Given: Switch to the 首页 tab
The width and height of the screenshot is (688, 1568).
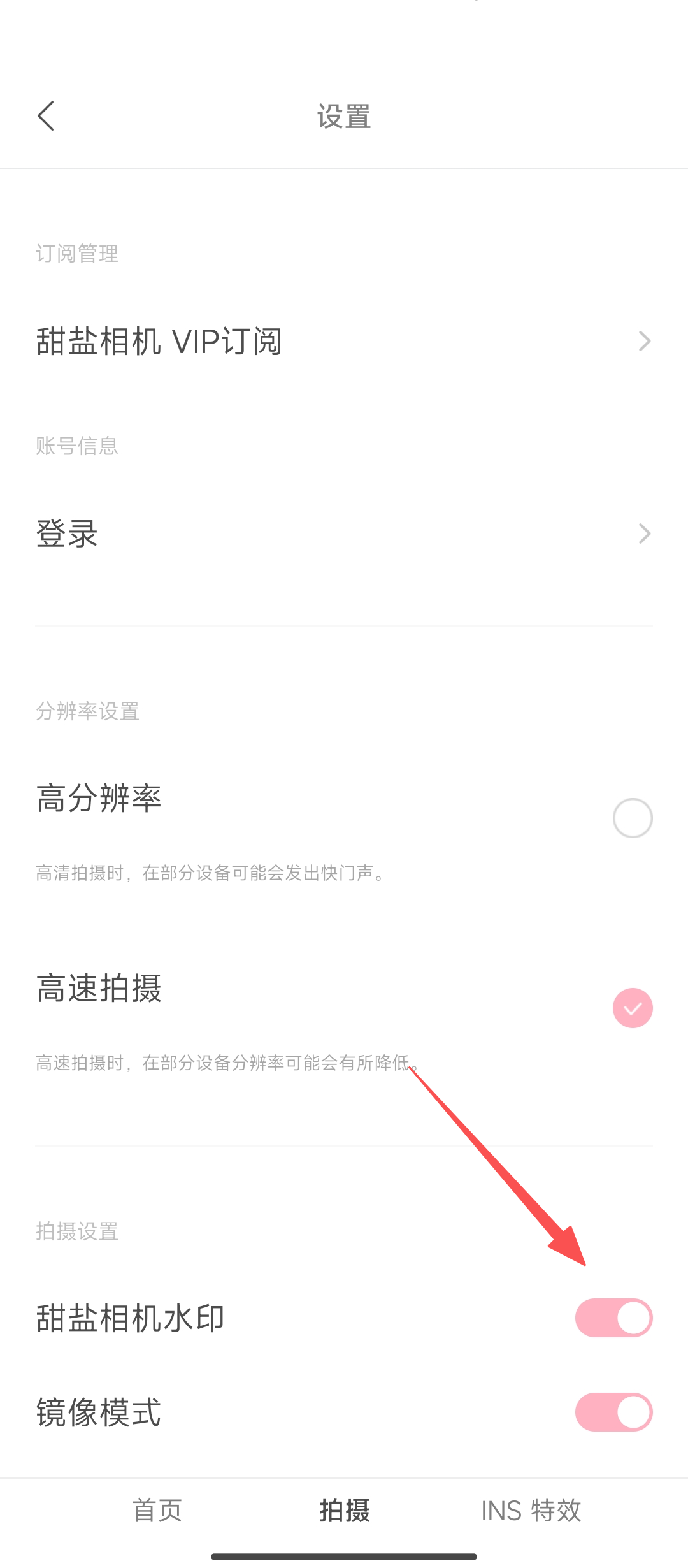Looking at the screenshot, I should pos(157,1511).
